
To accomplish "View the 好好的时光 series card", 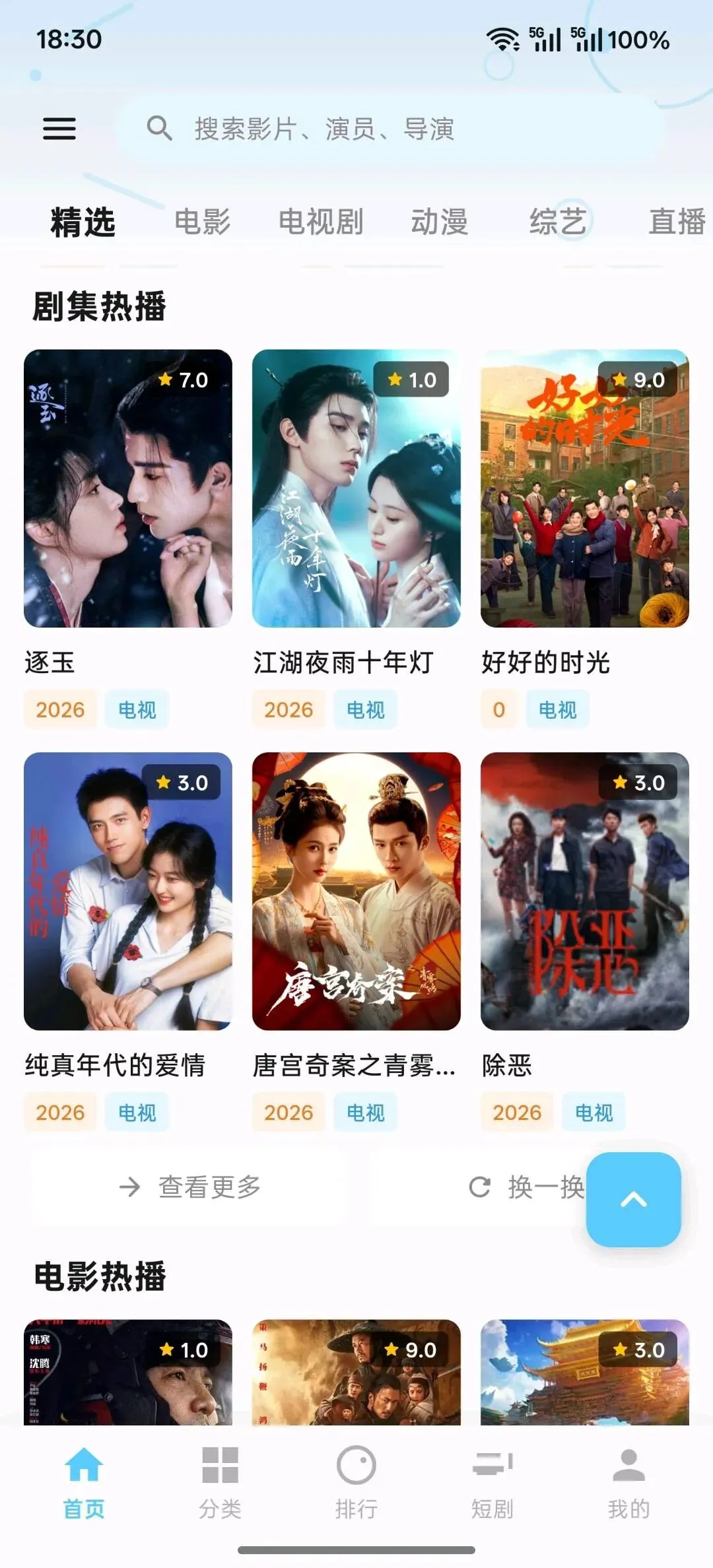I will pyautogui.click(x=584, y=488).
